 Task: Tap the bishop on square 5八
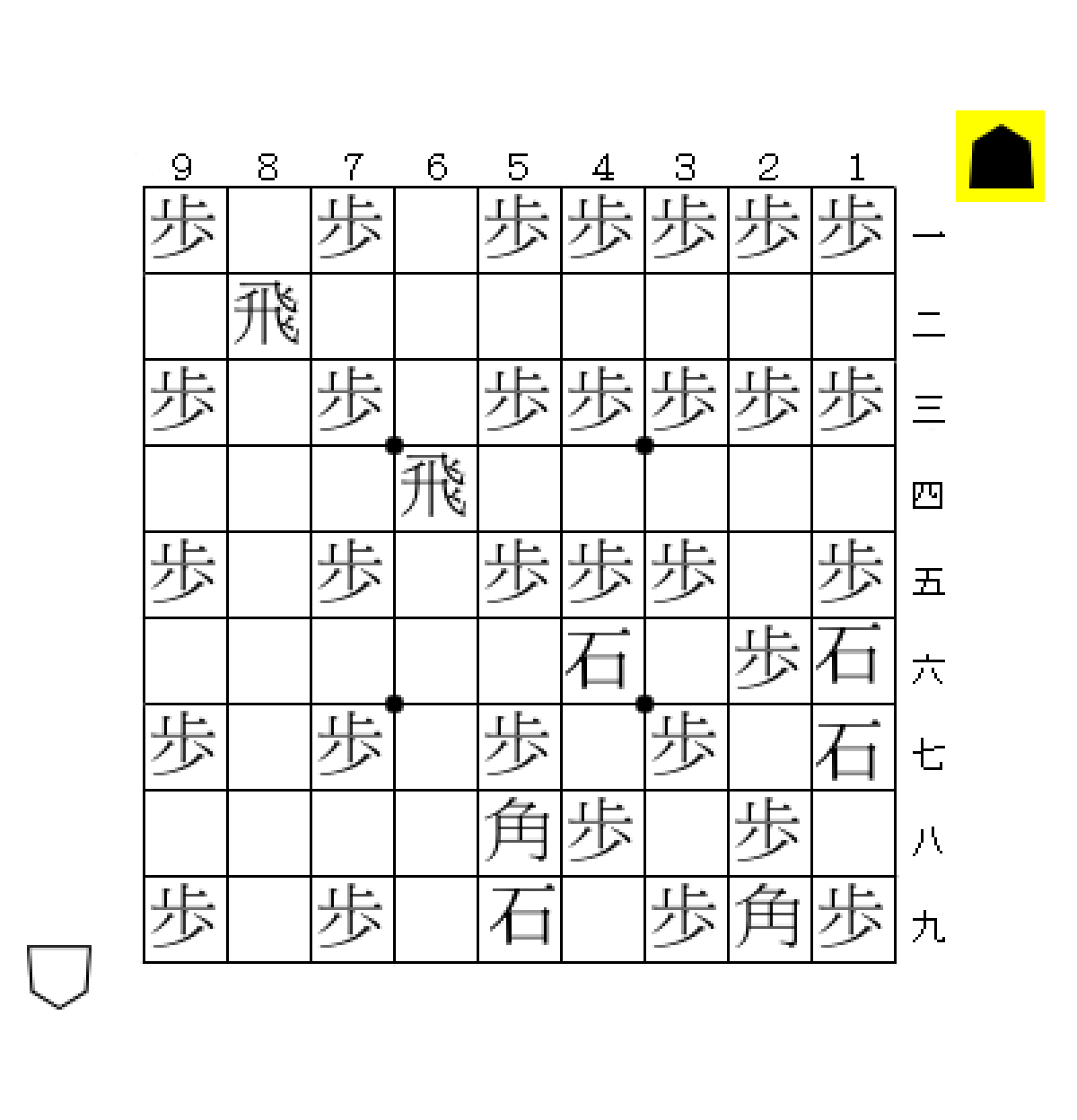coord(519,833)
